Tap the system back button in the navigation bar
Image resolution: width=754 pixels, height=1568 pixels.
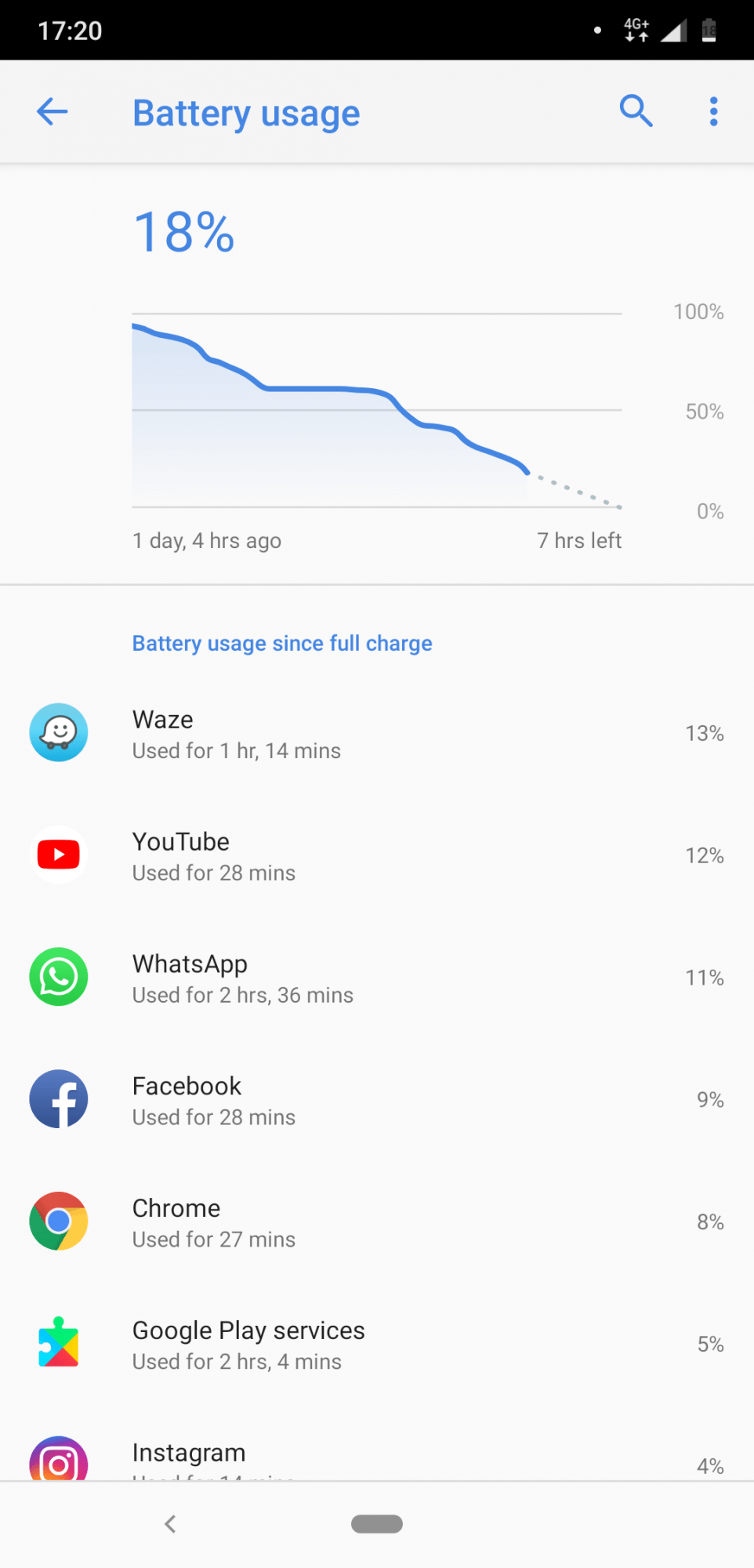(x=170, y=1524)
